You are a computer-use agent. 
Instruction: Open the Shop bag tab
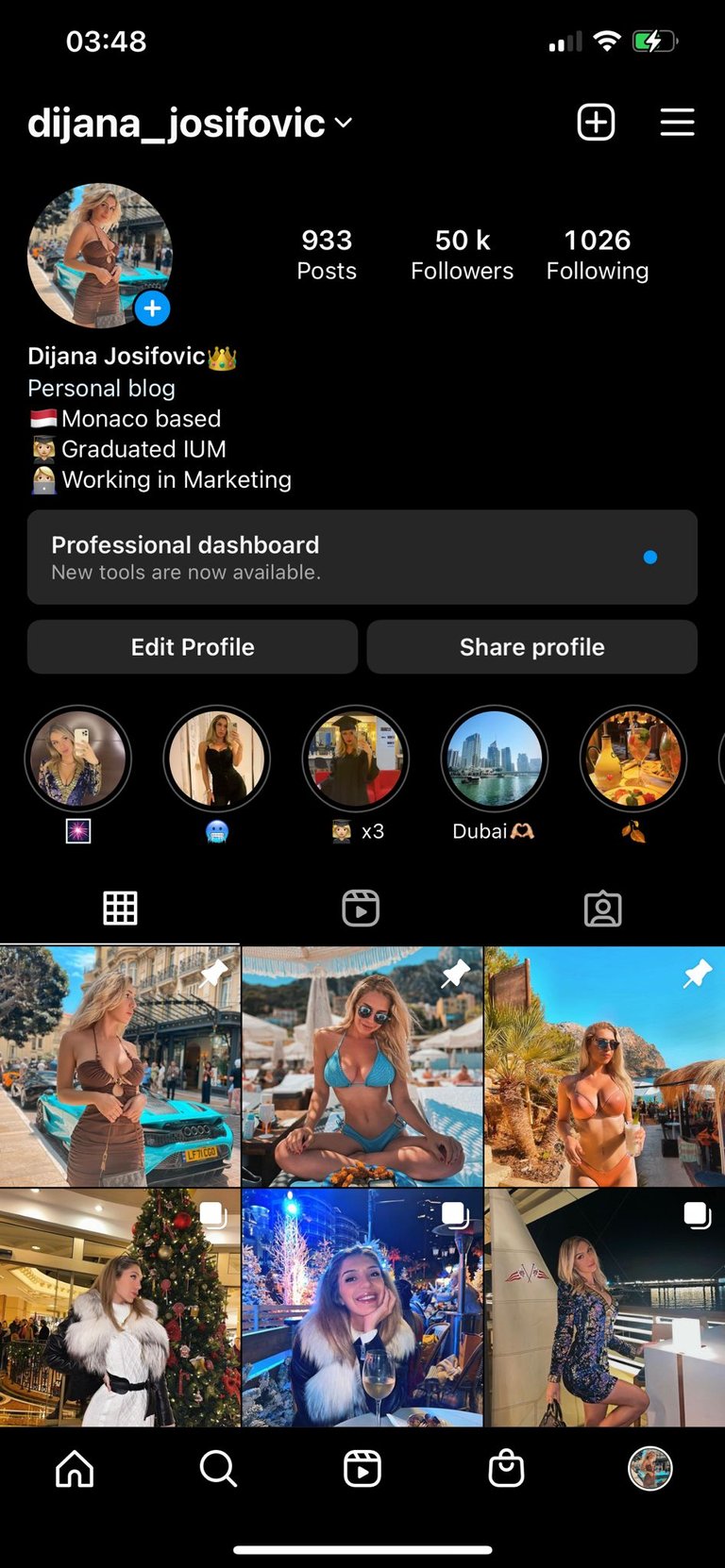point(506,1468)
